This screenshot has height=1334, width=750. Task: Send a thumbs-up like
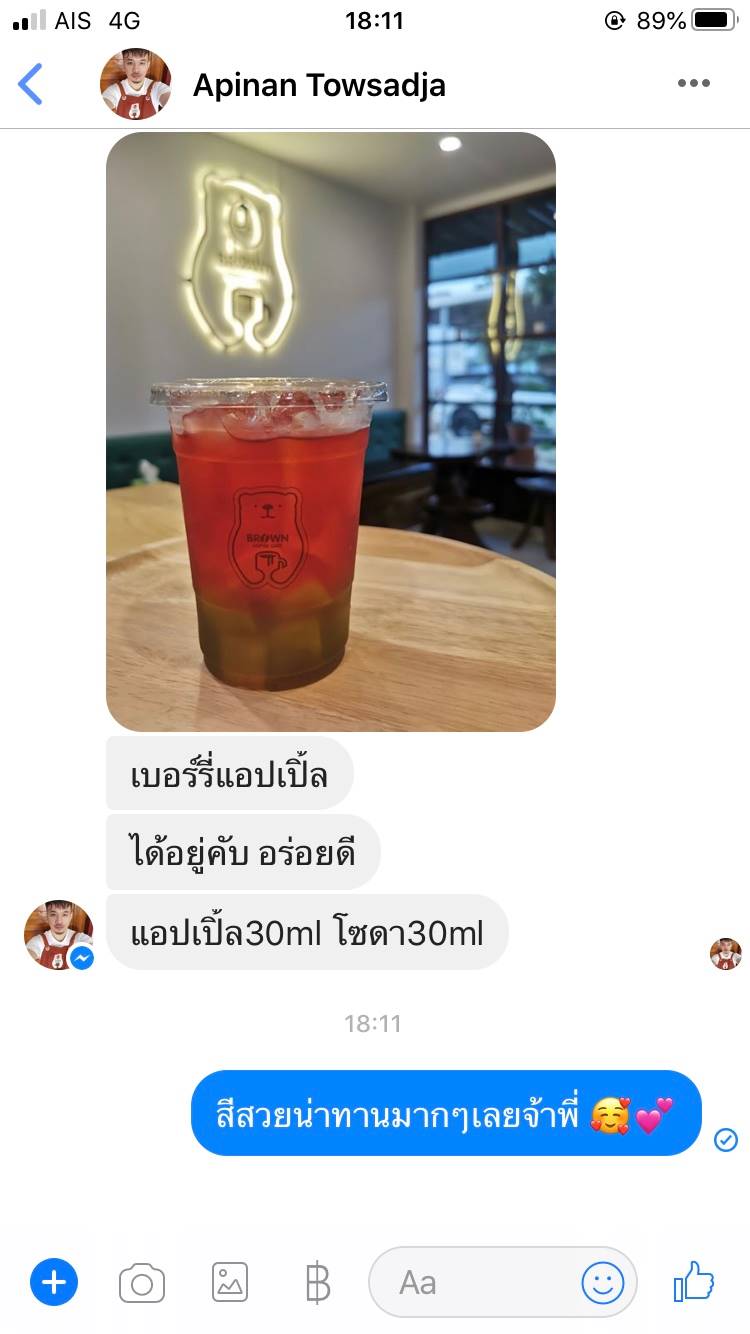pos(694,1281)
